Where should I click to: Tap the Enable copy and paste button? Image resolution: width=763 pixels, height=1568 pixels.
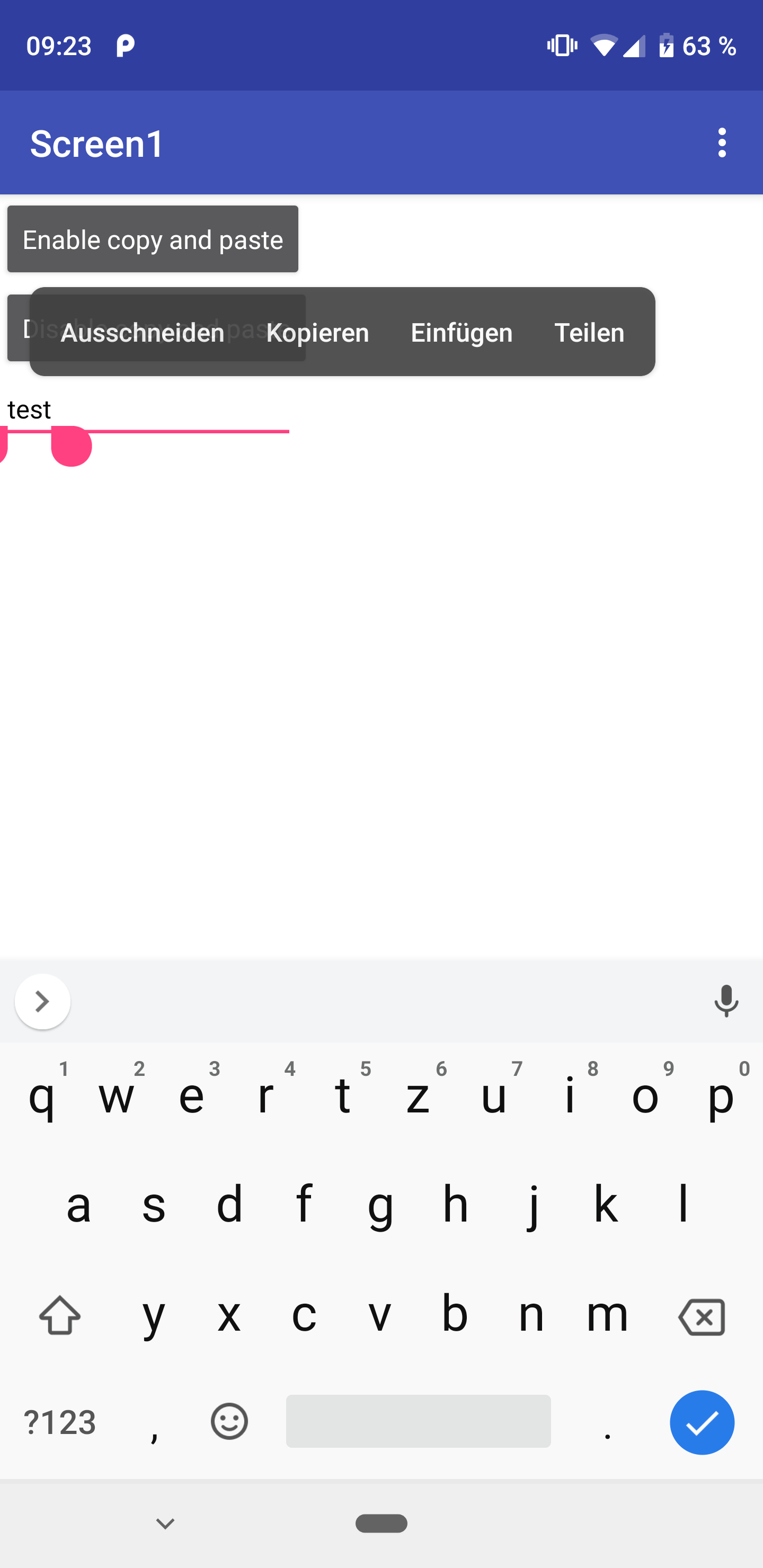[x=153, y=239]
